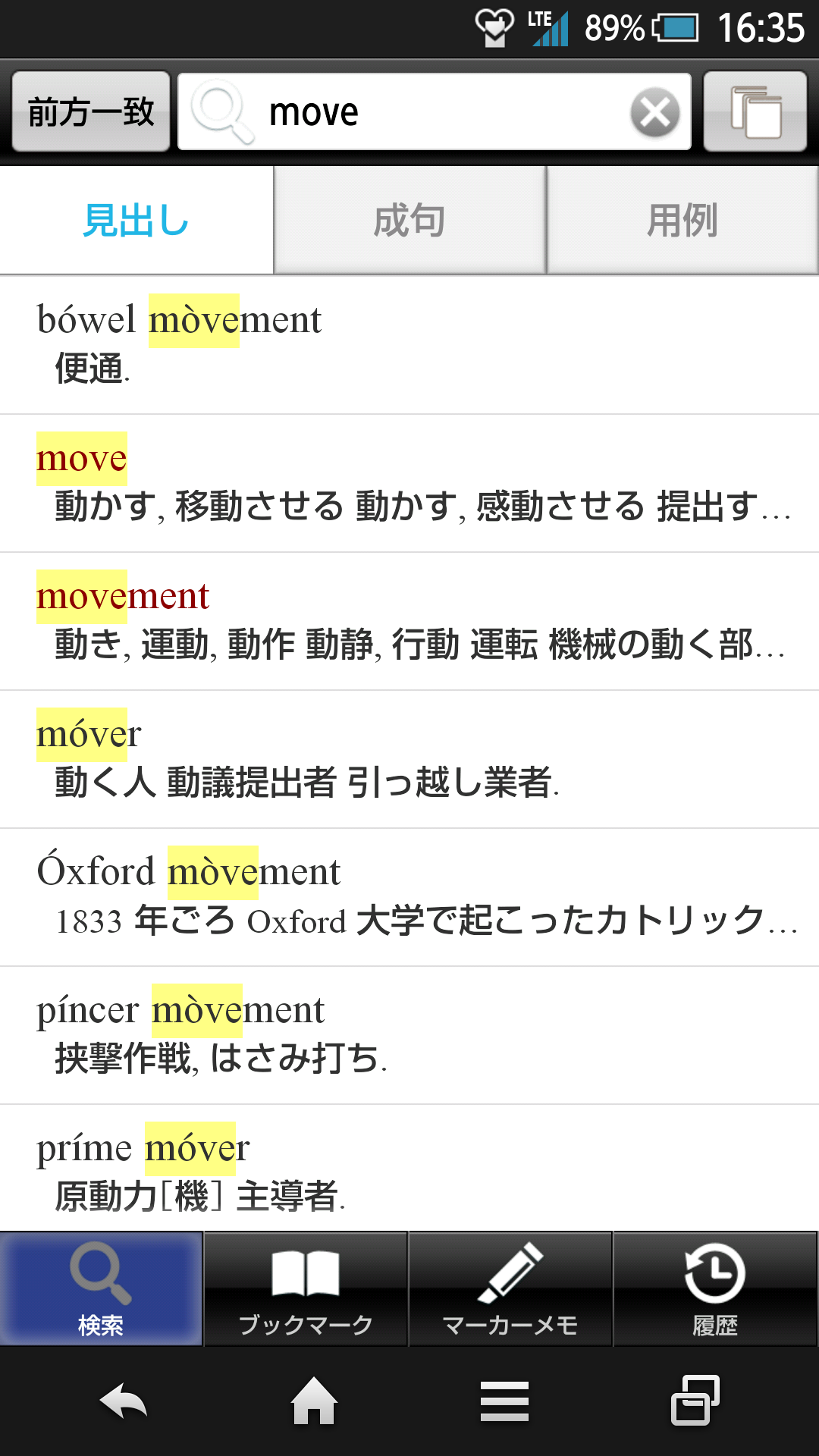Go to the home screen
Image resolution: width=819 pixels, height=1456 pixels.
click(314, 1401)
